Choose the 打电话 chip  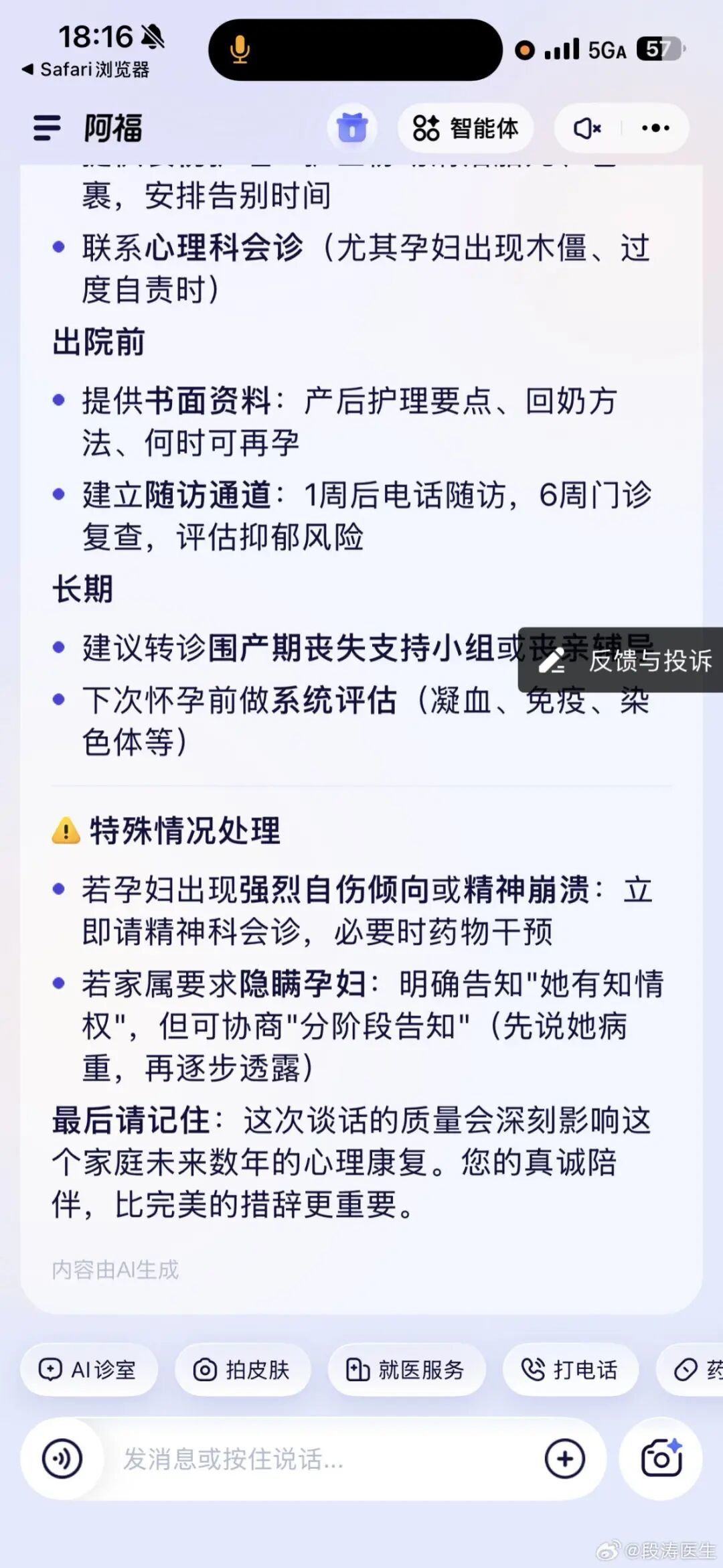point(570,1370)
